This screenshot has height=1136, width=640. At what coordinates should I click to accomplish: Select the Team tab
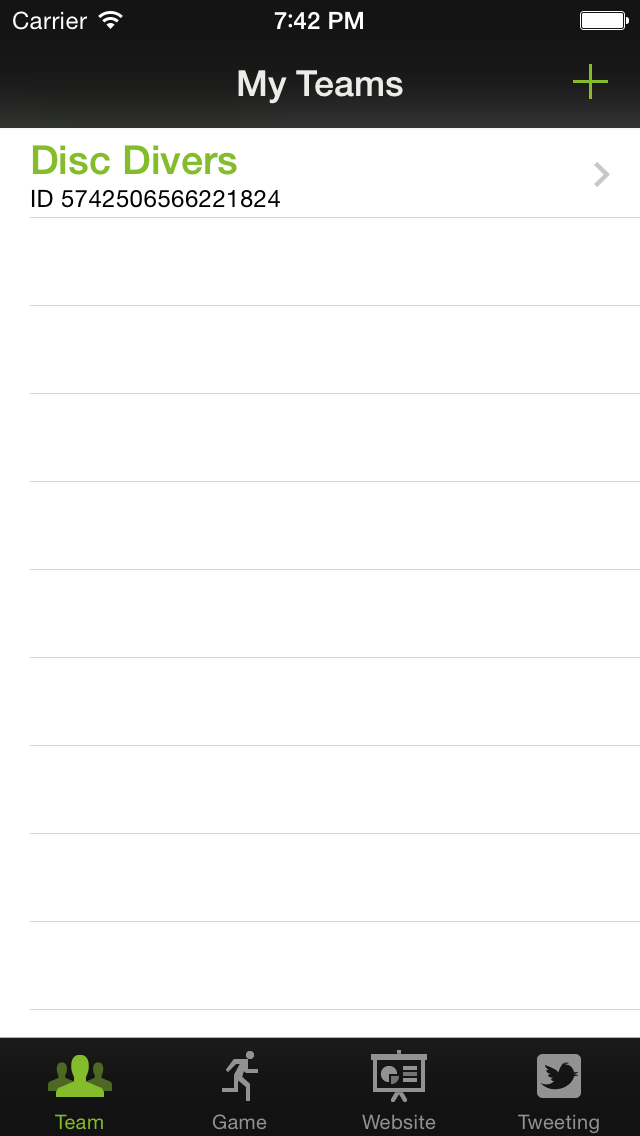[80, 1089]
